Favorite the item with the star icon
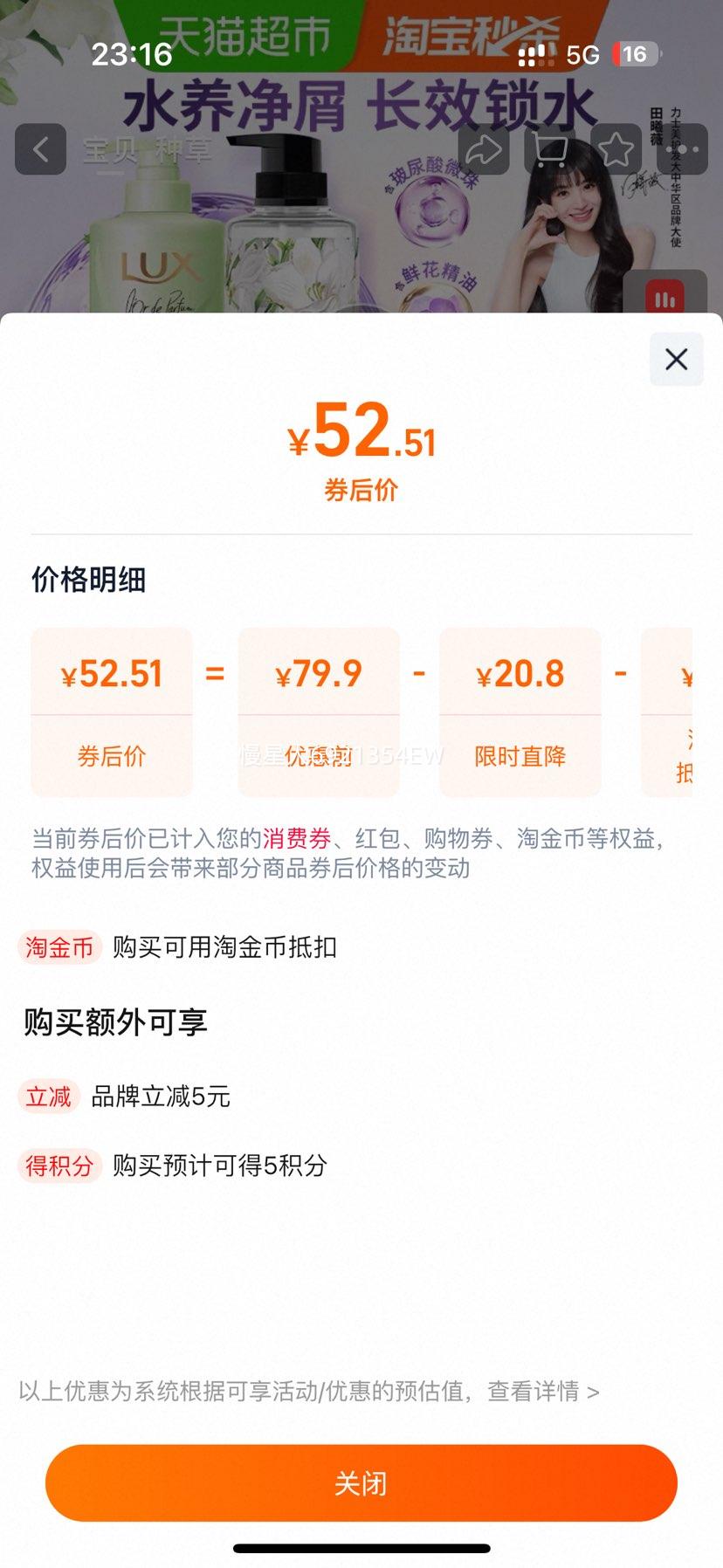Viewport: 723px width, 1568px height. click(x=618, y=148)
